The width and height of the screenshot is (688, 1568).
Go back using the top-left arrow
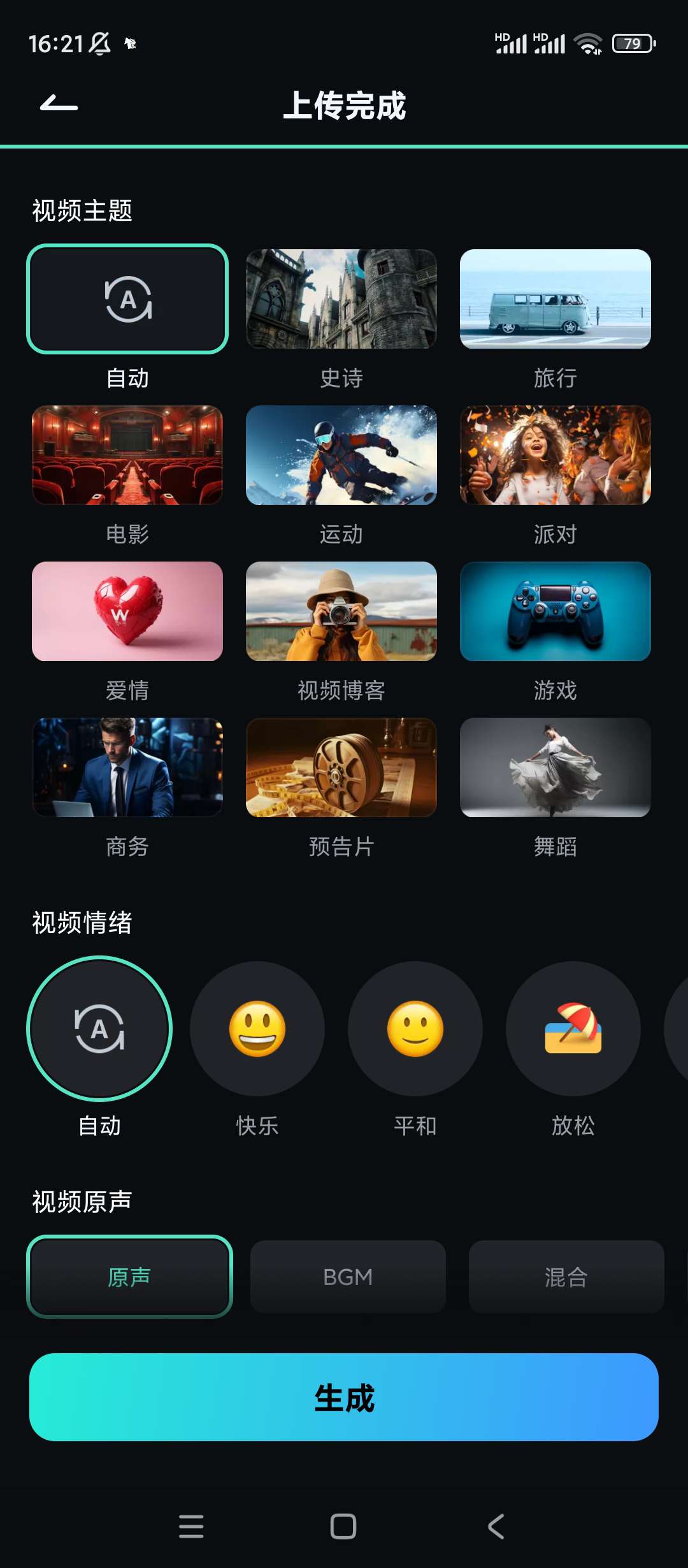[x=59, y=104]
